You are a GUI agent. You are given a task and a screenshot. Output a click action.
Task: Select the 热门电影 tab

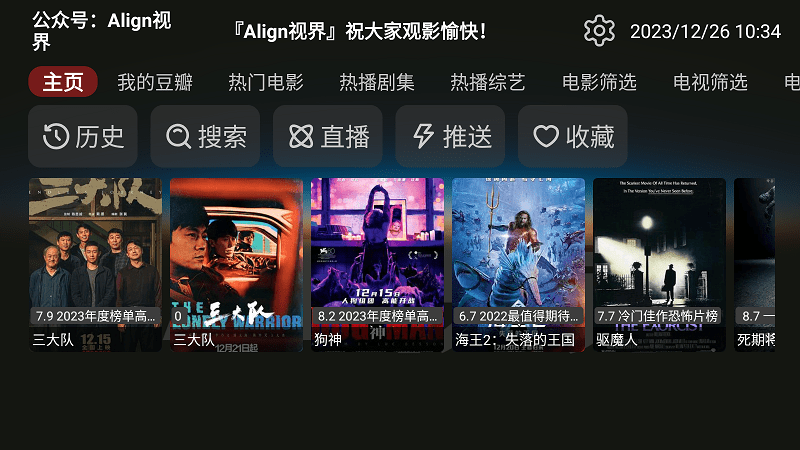pos(266,82)
